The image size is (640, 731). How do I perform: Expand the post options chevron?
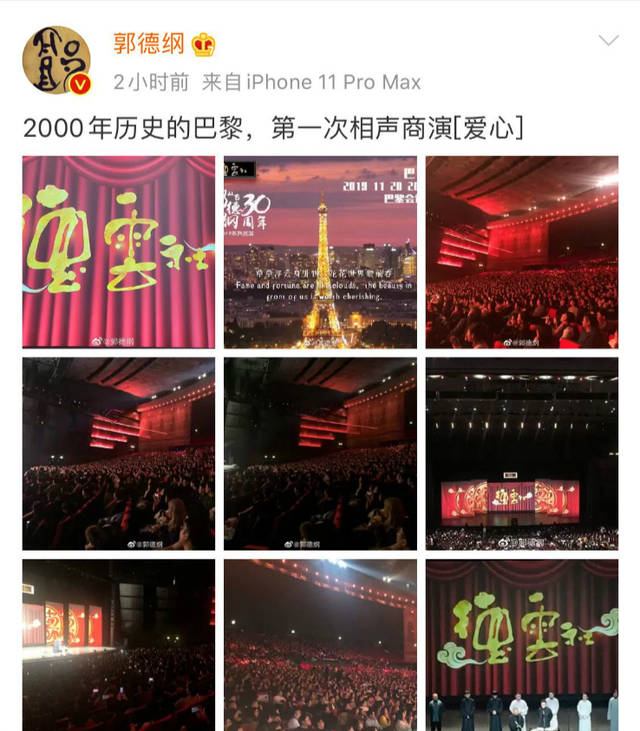608,41
